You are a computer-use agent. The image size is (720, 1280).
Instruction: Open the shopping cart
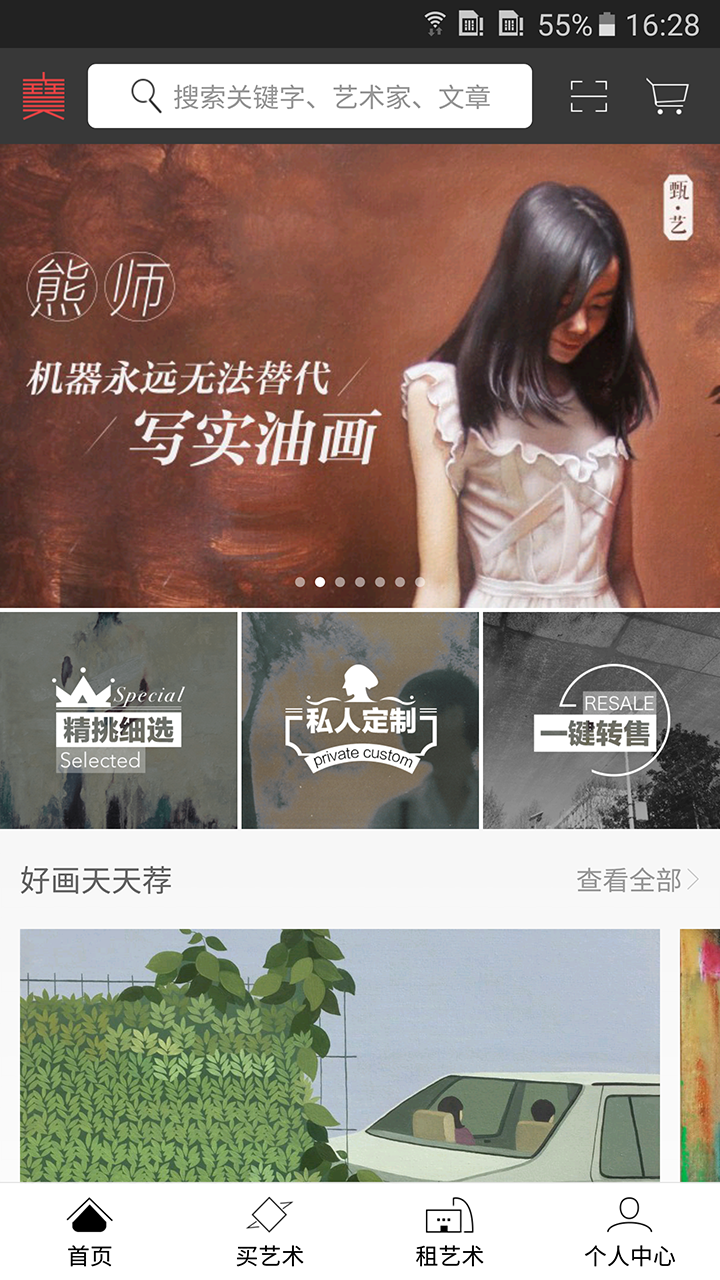[667, 96]
